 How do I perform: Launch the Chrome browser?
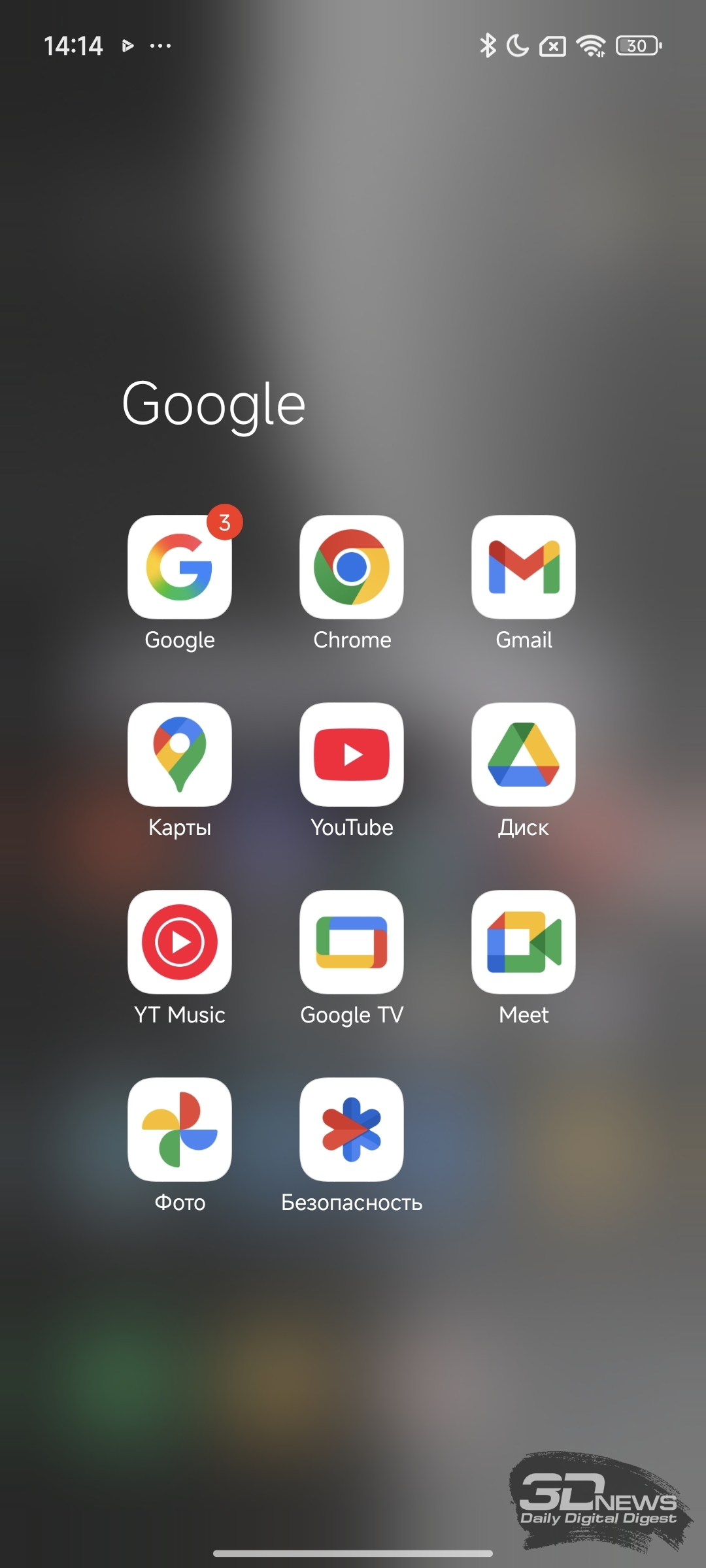[352, 567]
